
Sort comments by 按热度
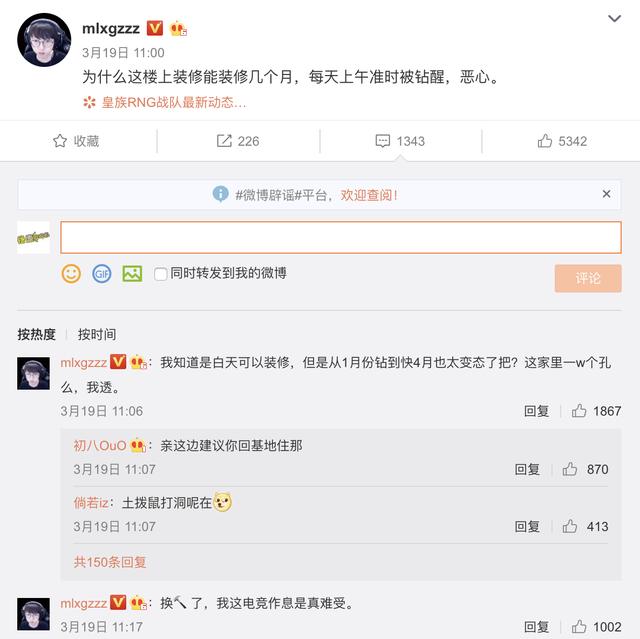tap(37, 334)
